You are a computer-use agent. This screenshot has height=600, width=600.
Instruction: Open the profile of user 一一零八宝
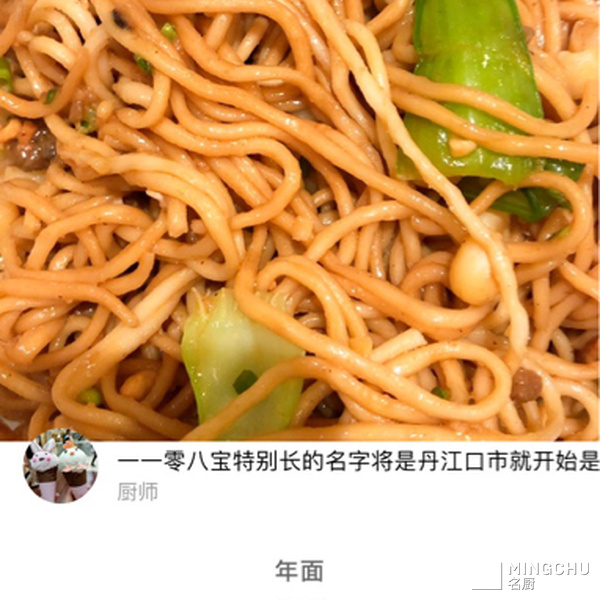pos(357,463)
